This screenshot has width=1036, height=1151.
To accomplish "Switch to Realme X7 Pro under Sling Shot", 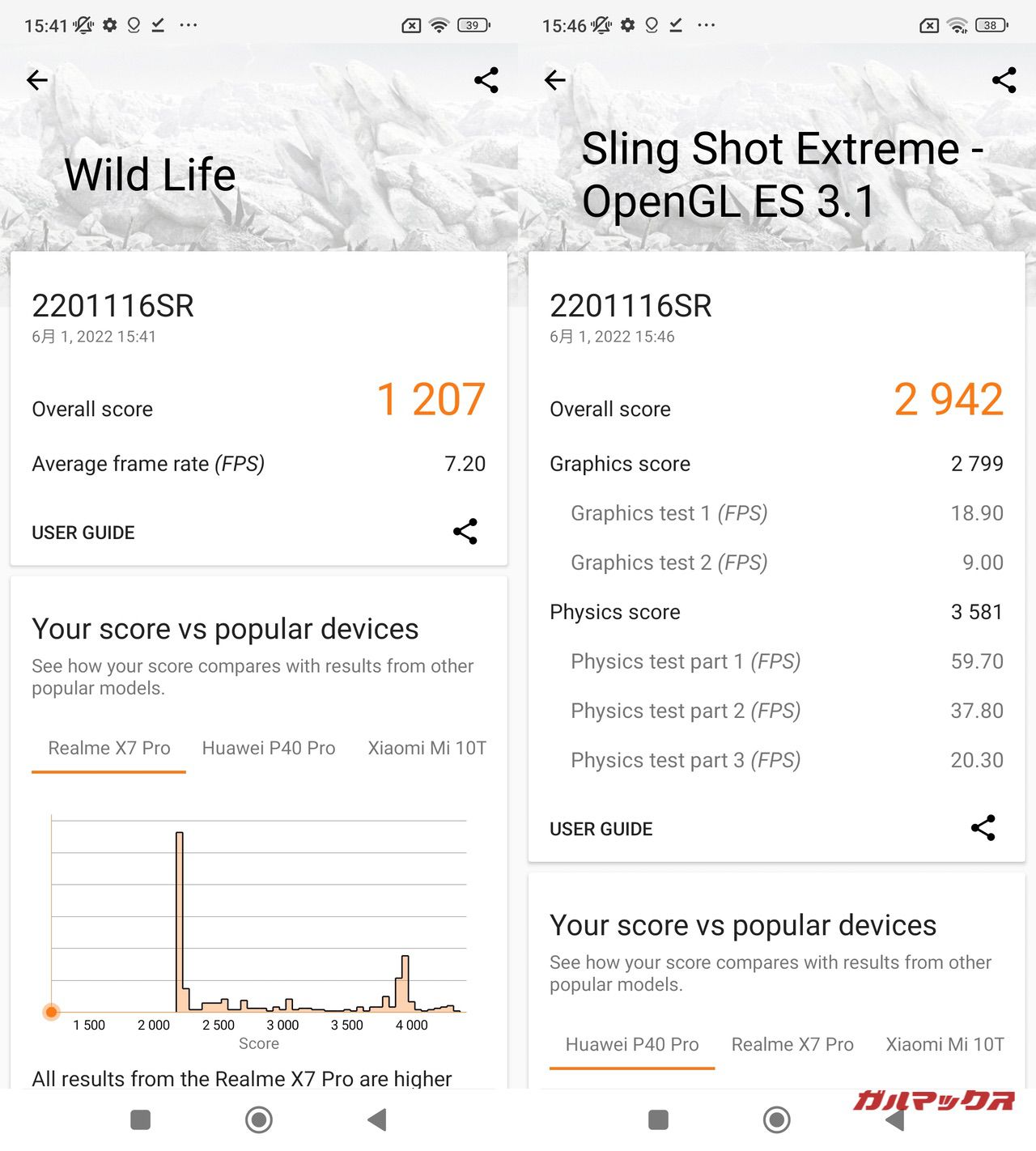I will tap(792, 1044).
